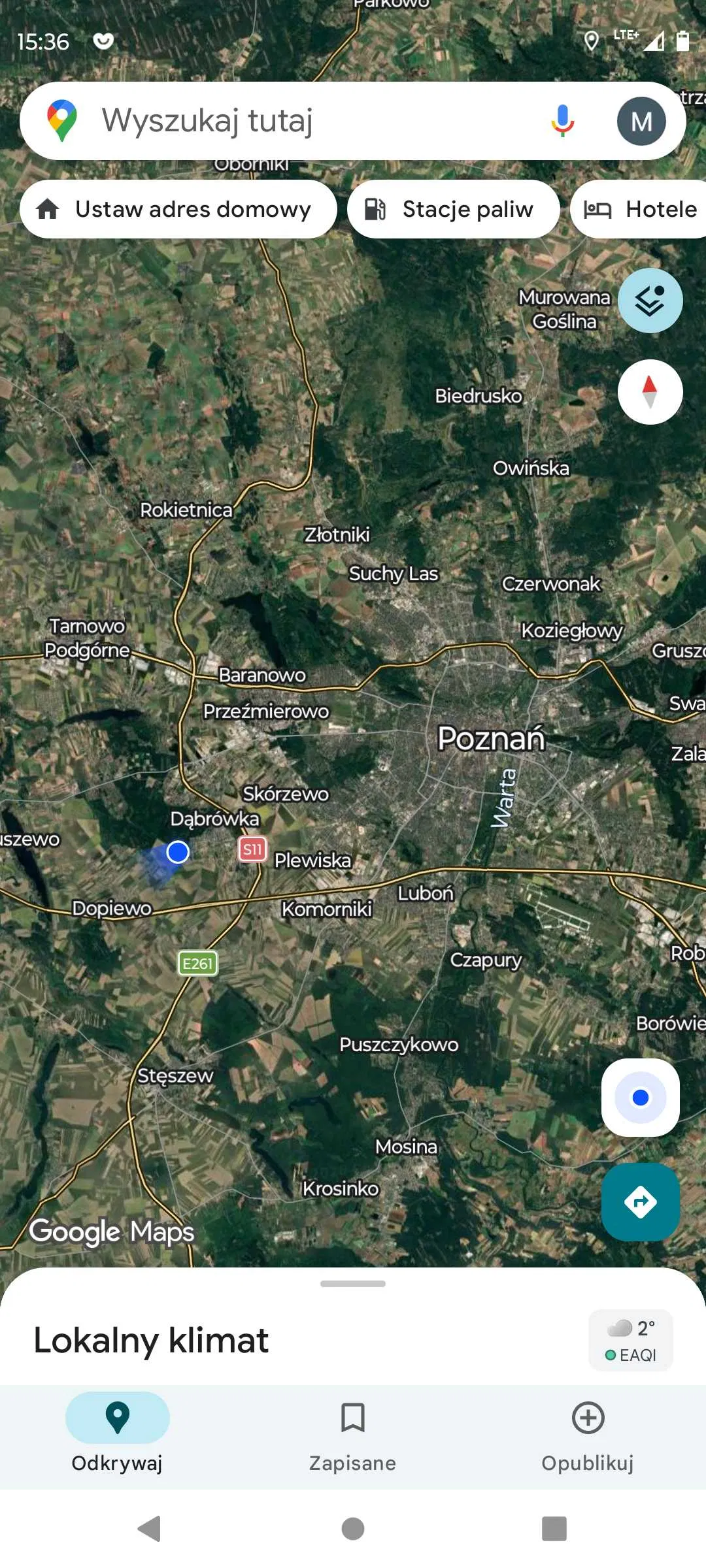
Task: Open the 'Opublikuj' tab
Action: (588, 1432)
